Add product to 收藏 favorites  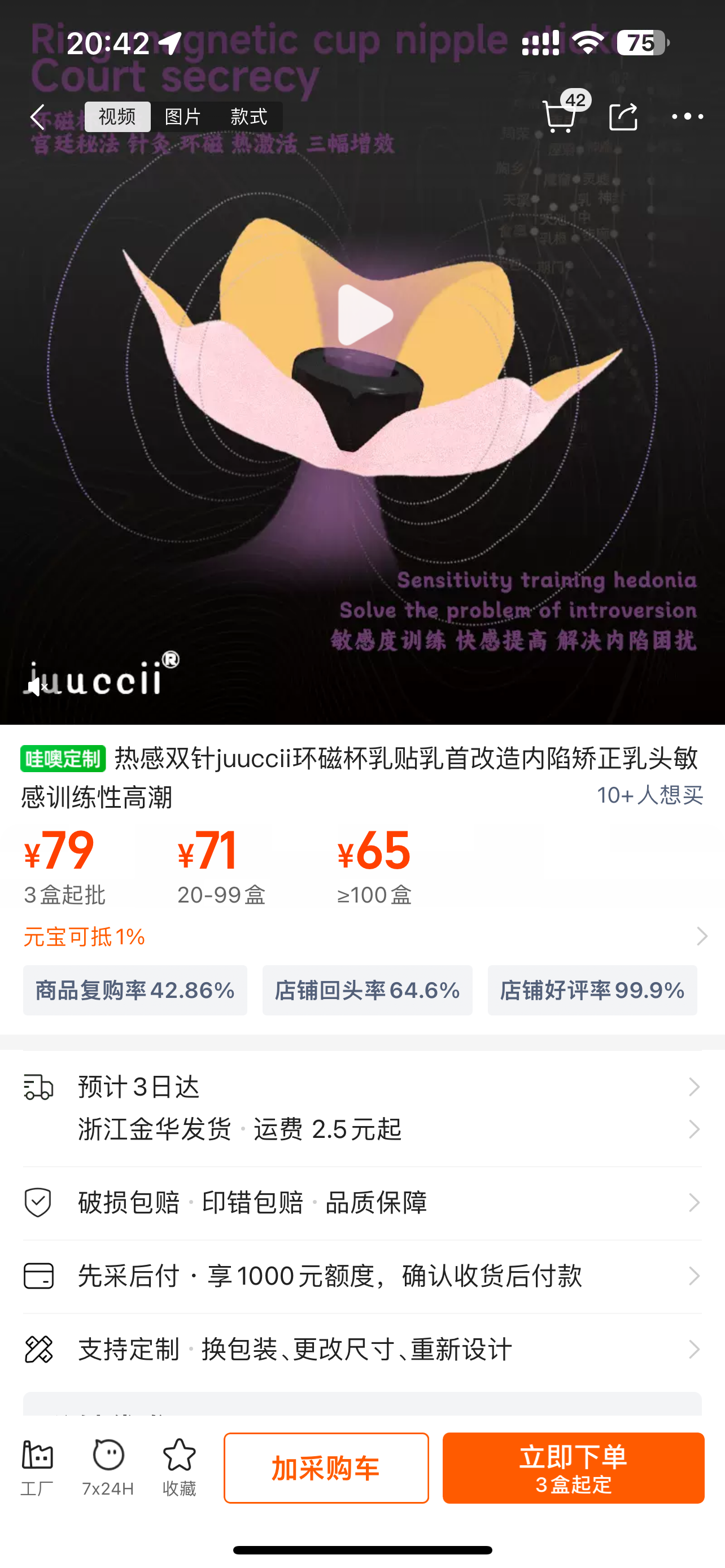pos(179,1468)
